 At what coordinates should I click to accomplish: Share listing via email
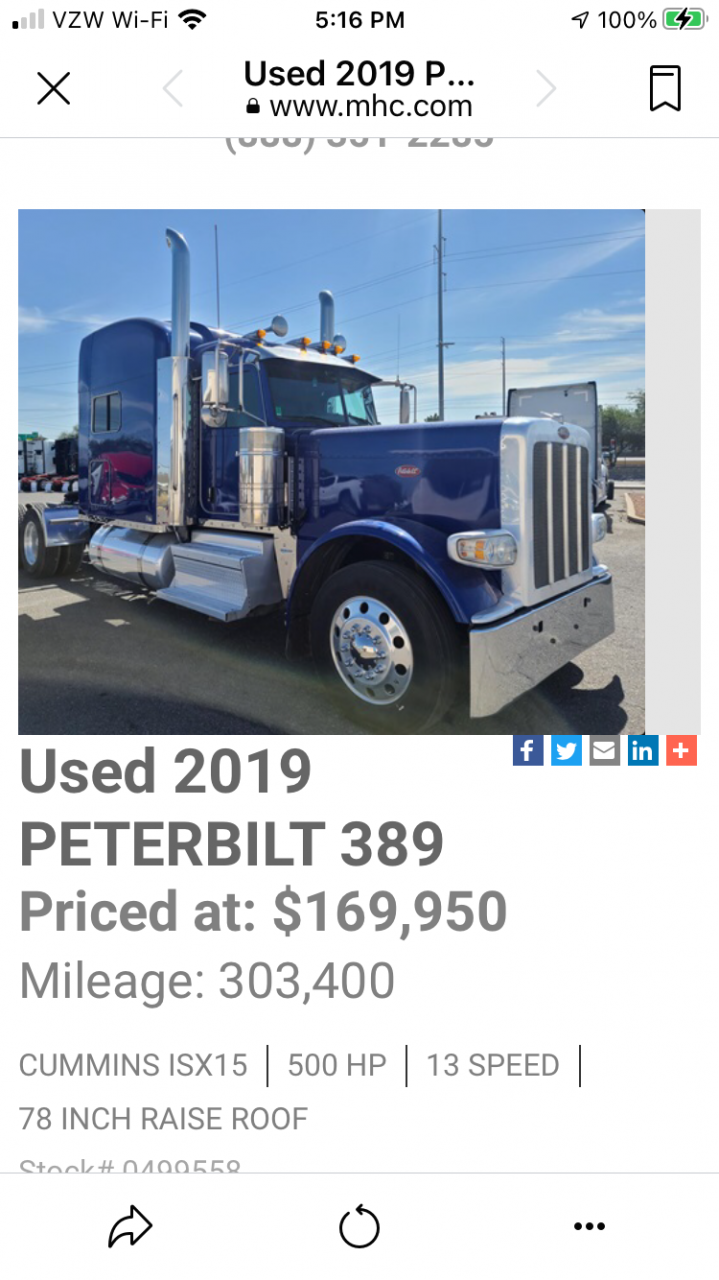[604, 750]
